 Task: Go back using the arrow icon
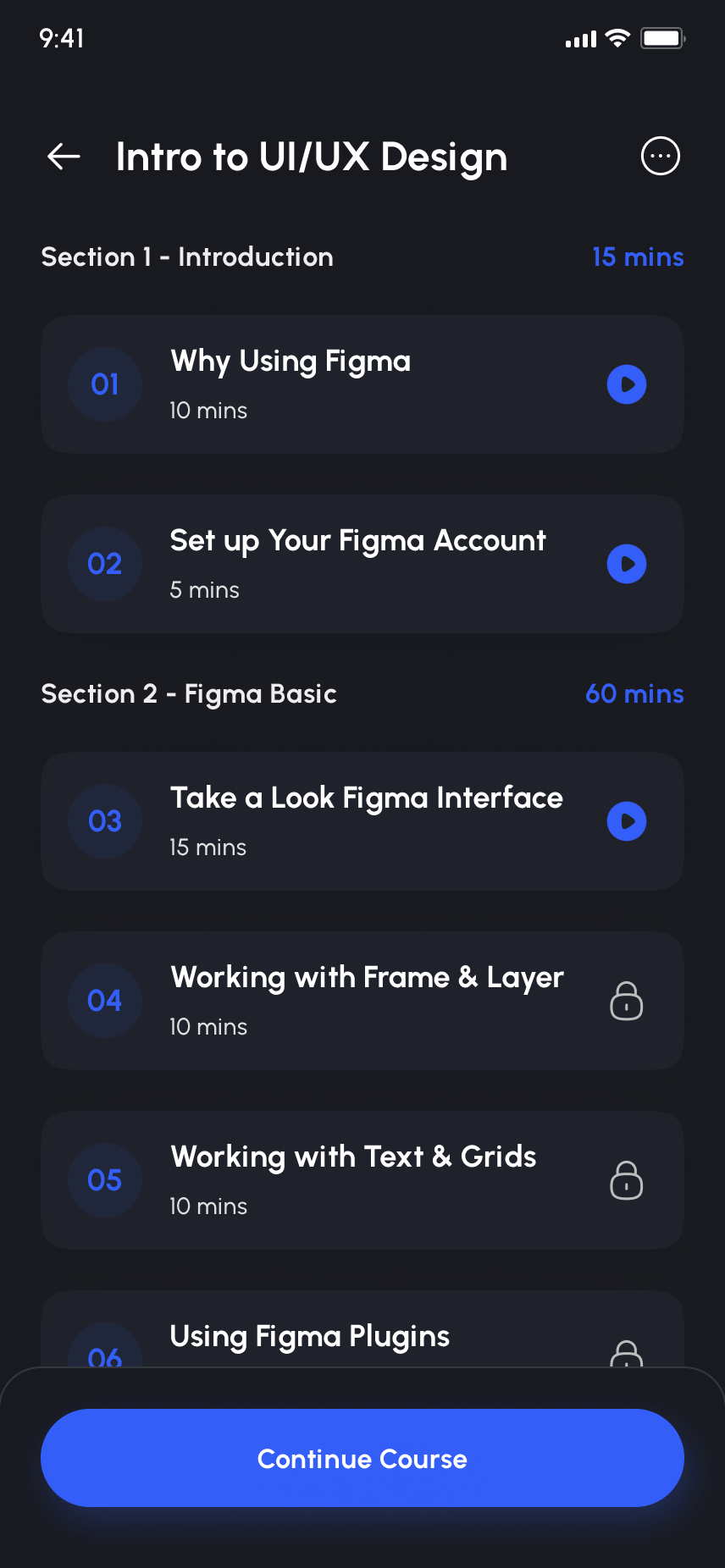tap(64, 157)
